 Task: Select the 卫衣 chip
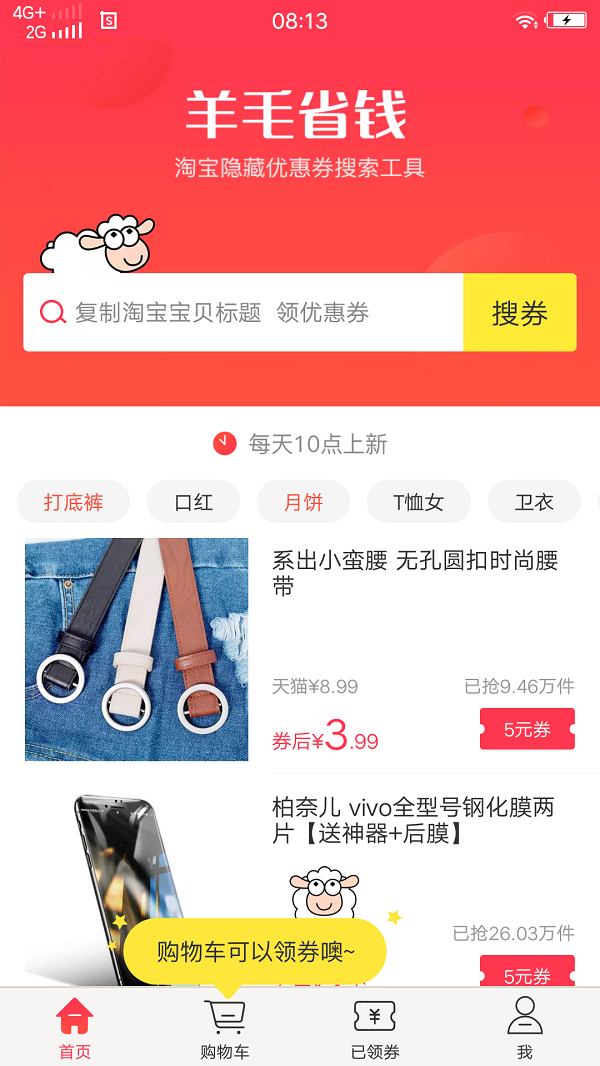point(534,502)
